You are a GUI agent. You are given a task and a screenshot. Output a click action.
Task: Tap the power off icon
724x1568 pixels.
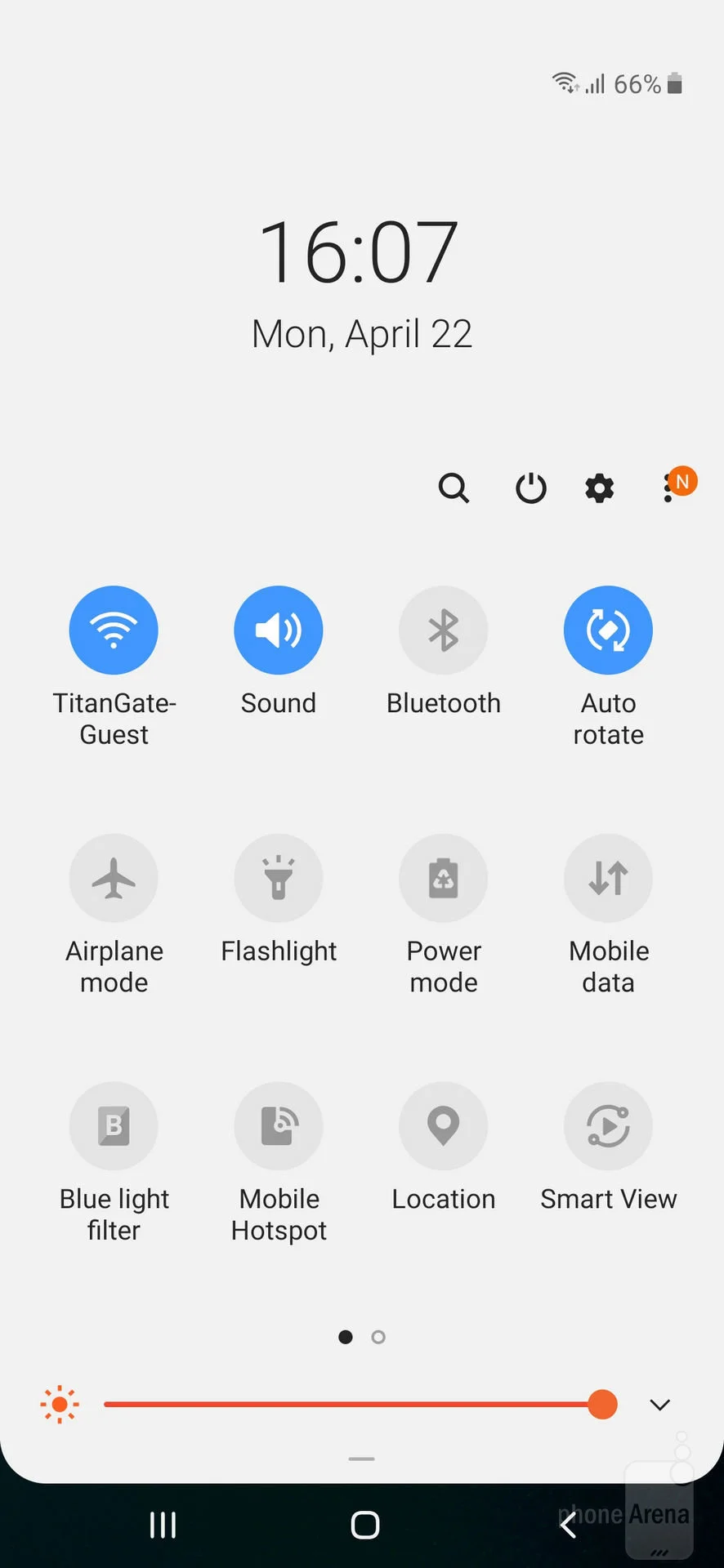(x=531, y=488)
